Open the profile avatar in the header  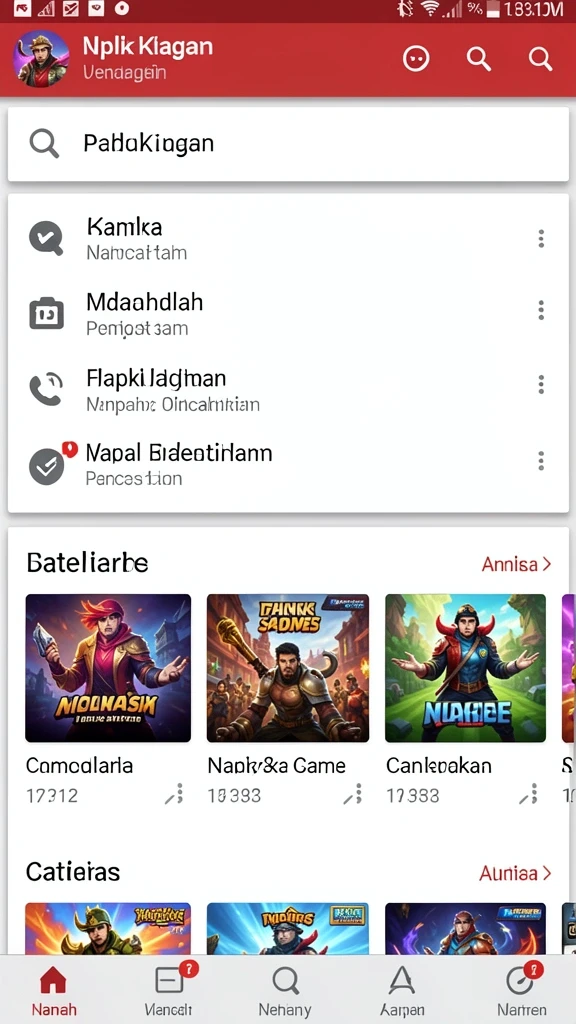tap(42, 59)
